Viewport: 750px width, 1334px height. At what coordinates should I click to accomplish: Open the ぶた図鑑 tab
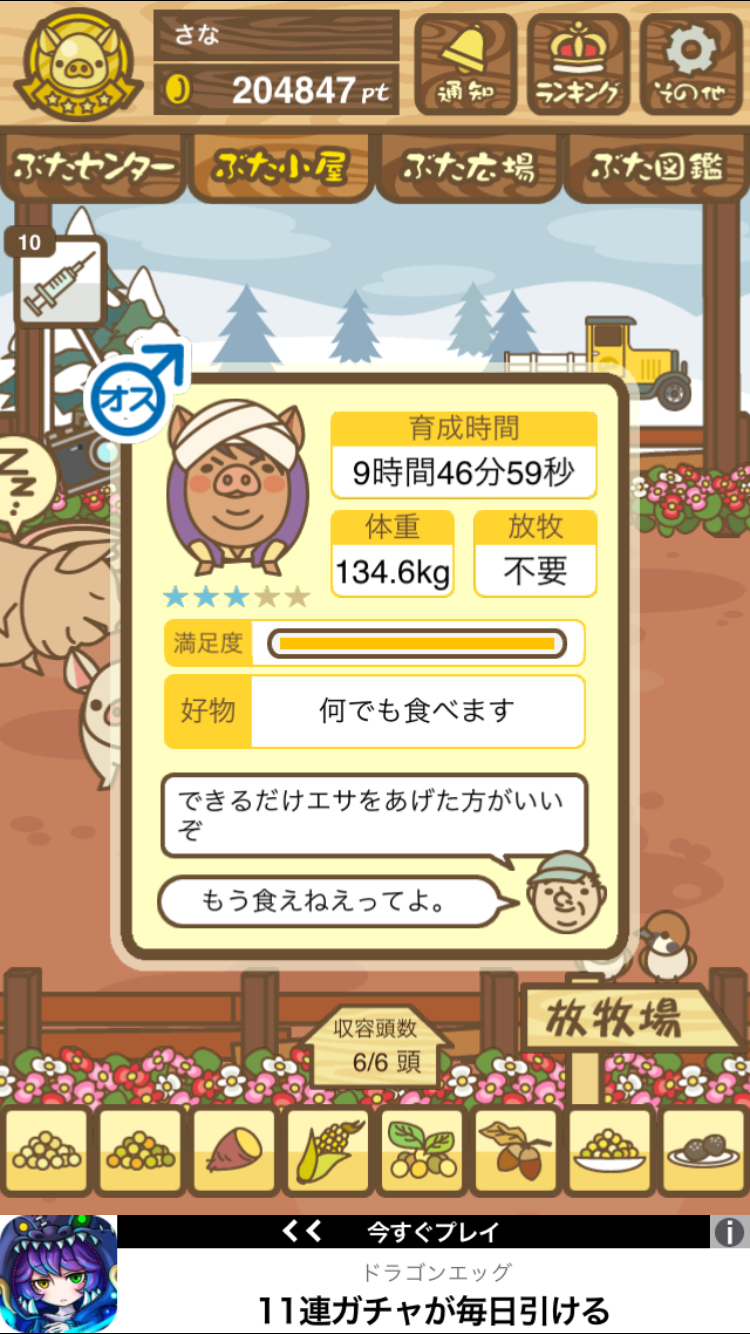(x=656, y=168)
